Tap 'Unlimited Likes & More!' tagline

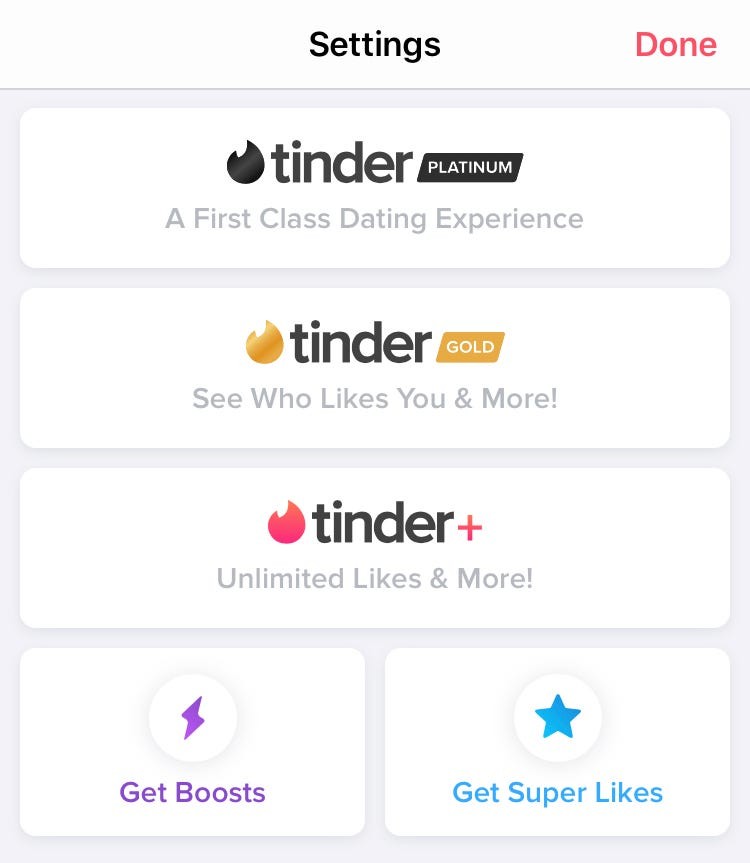(x=375, y=577)
